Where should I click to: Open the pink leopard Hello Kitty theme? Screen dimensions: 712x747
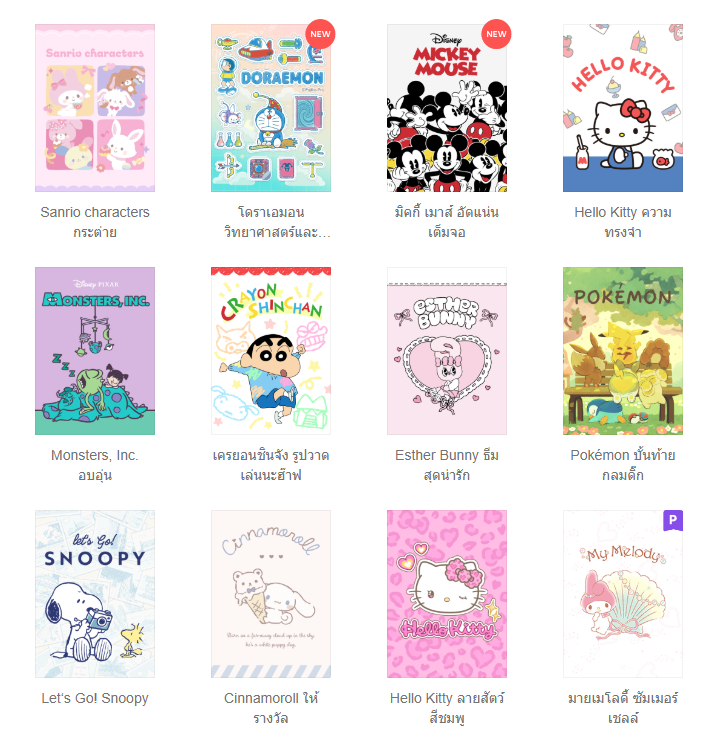tap(447, 594)
